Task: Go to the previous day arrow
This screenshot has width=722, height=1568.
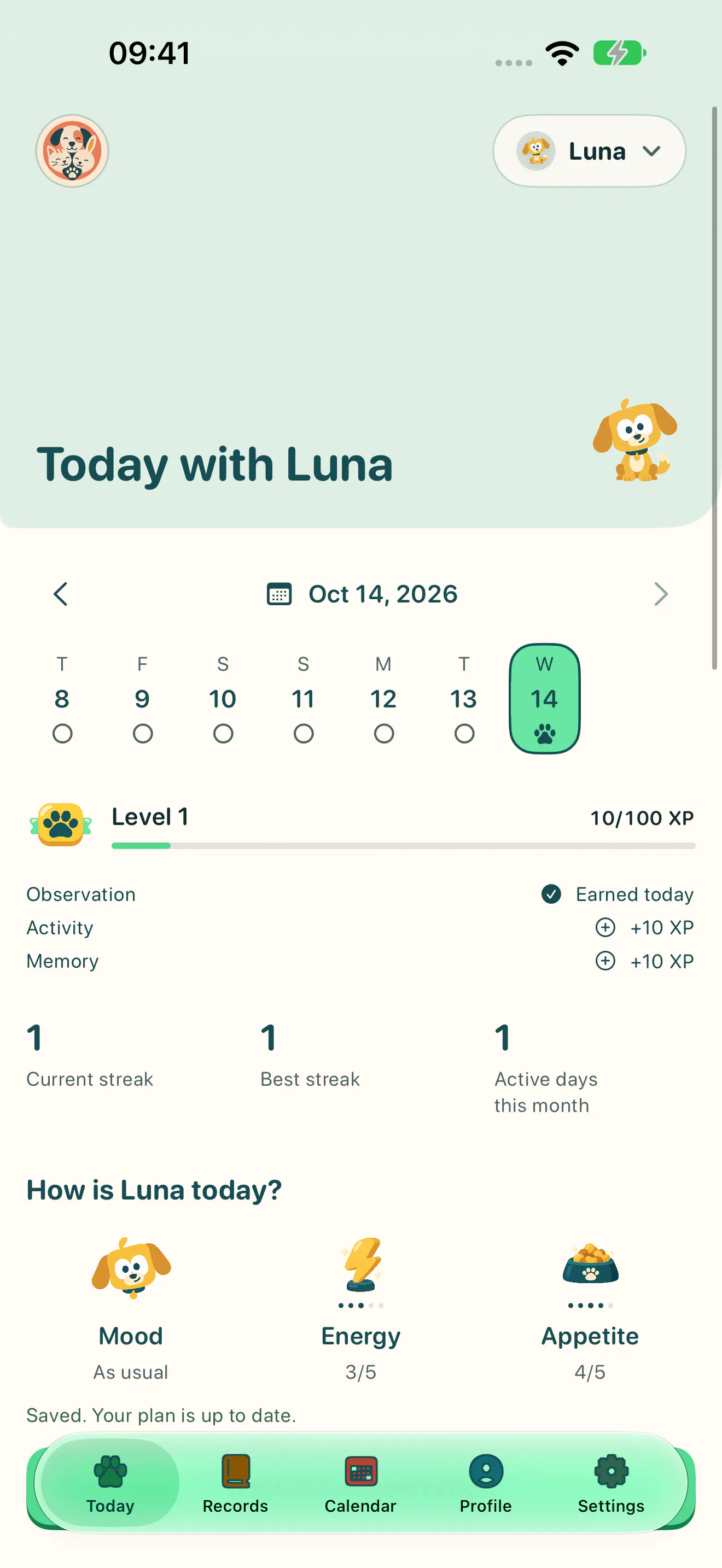Action: click(x=60, y=594)
